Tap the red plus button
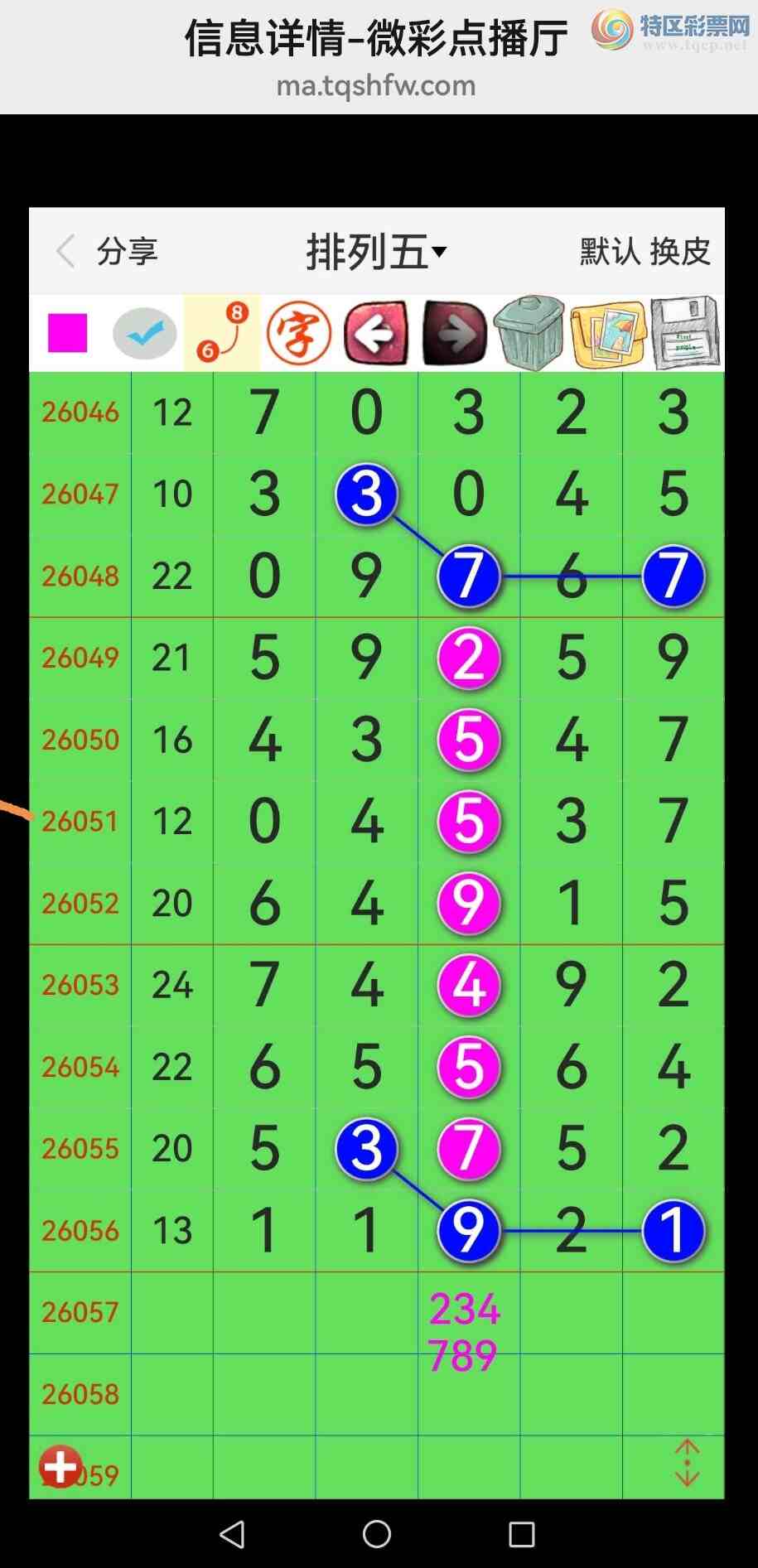758x1568 pixels. tap(60, 1467)
